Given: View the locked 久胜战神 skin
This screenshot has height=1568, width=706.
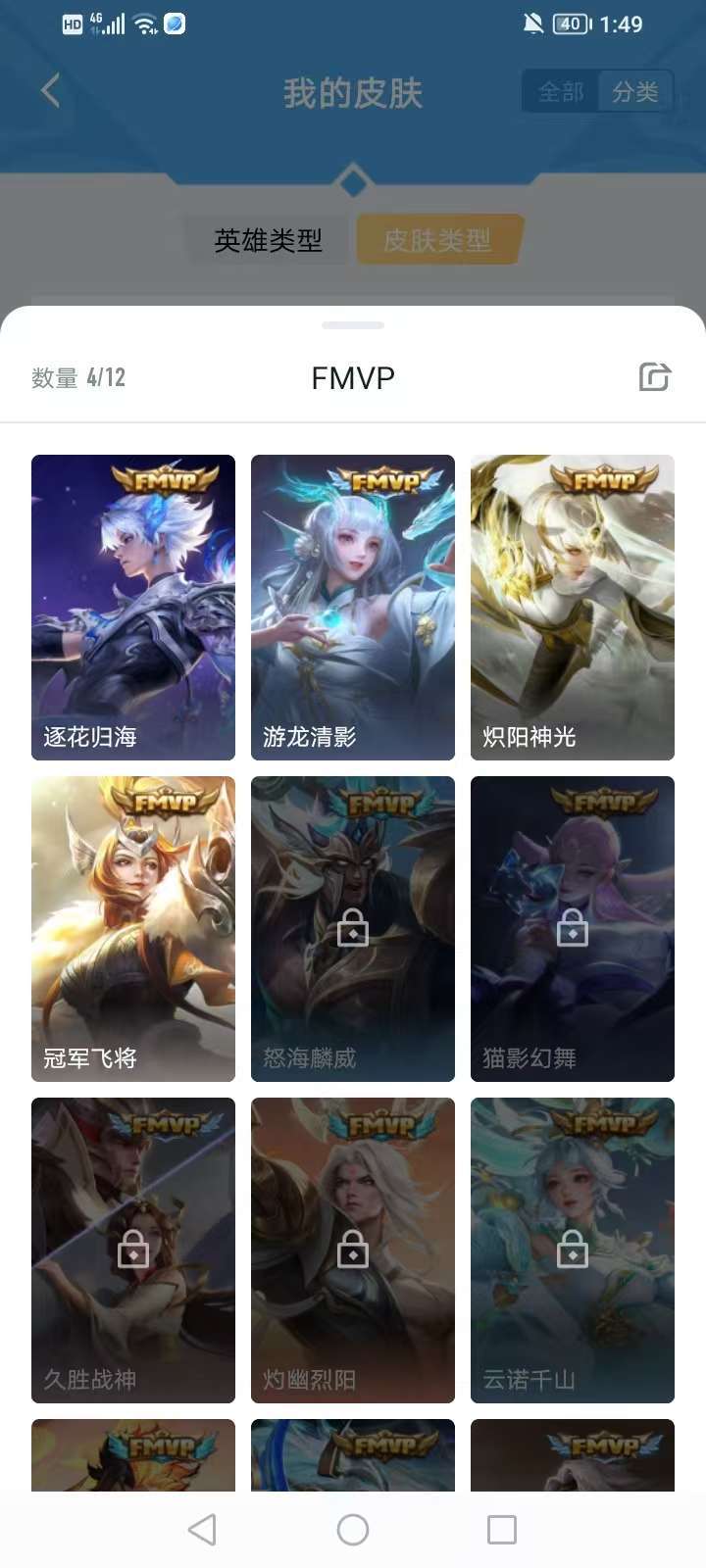Looking at the screenshot, I should click(x=133, y=1250).
